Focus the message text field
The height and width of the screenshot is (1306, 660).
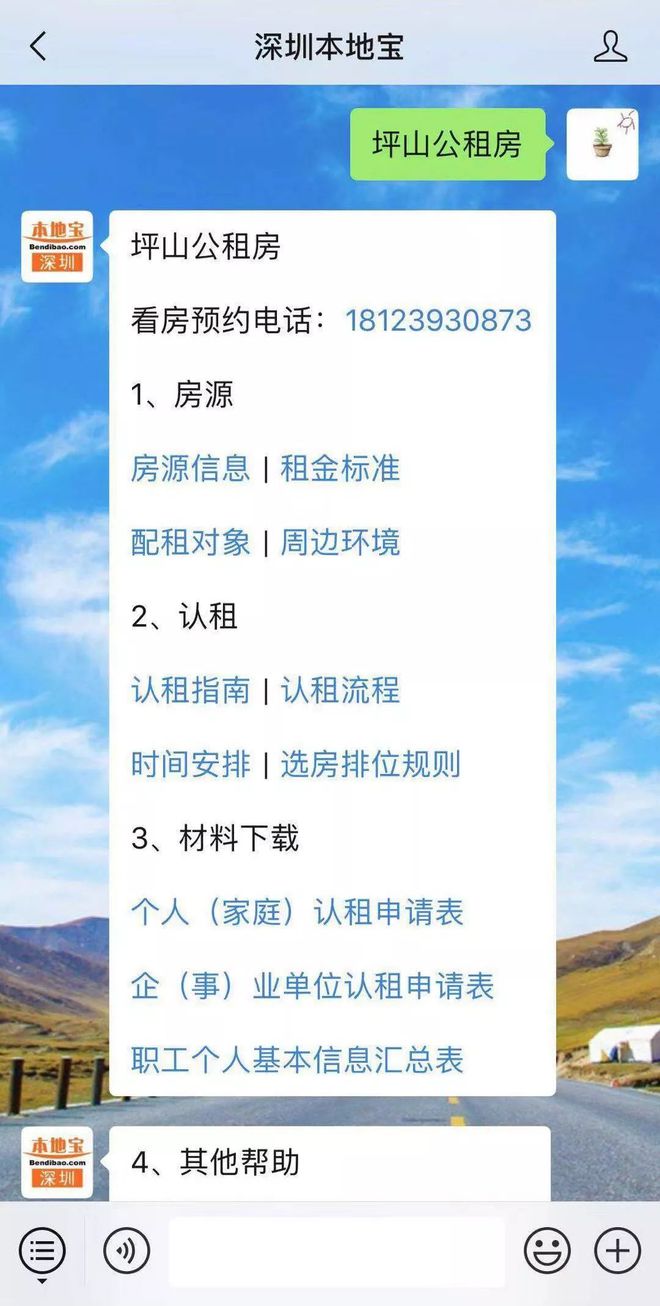click(336, 1251)
